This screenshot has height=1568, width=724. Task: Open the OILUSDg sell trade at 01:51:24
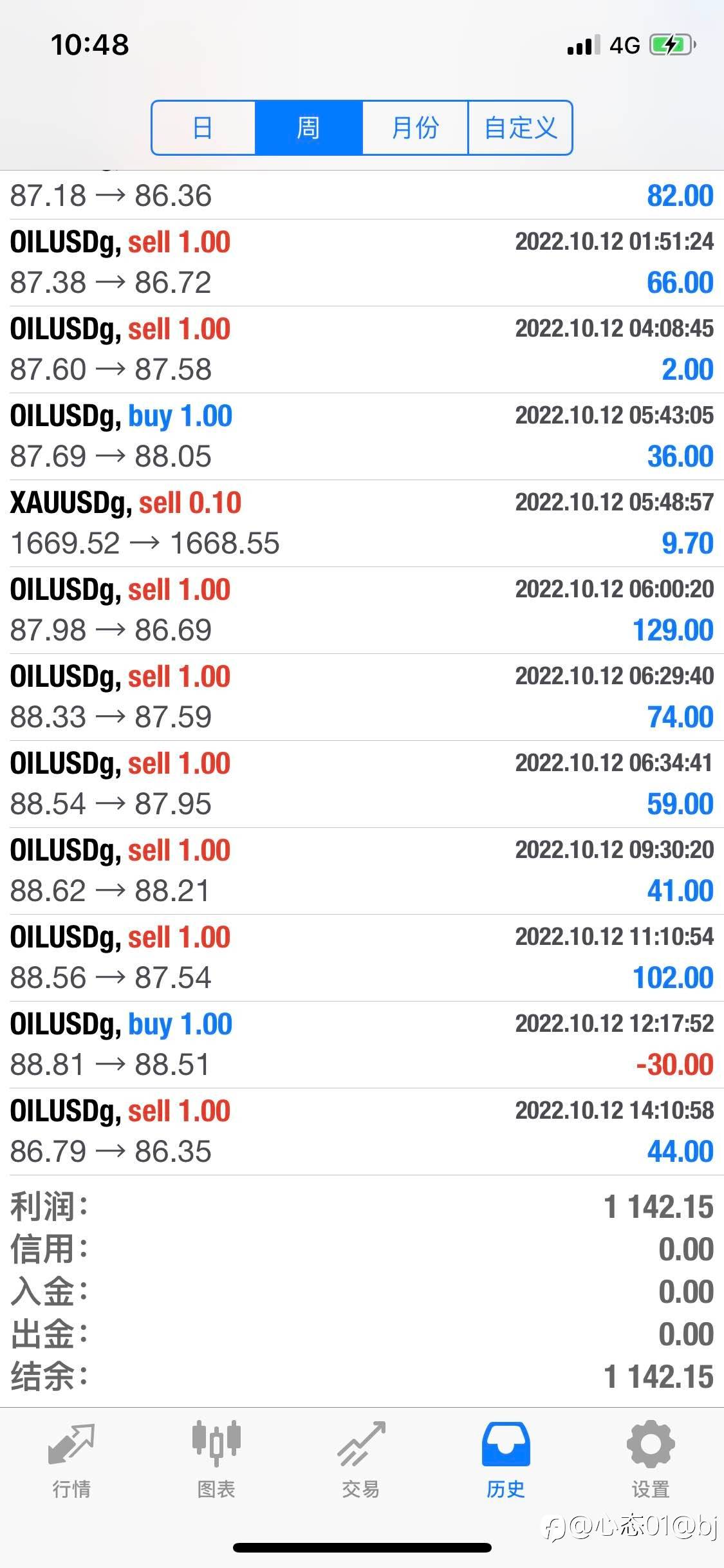click(x=362, y=263)
